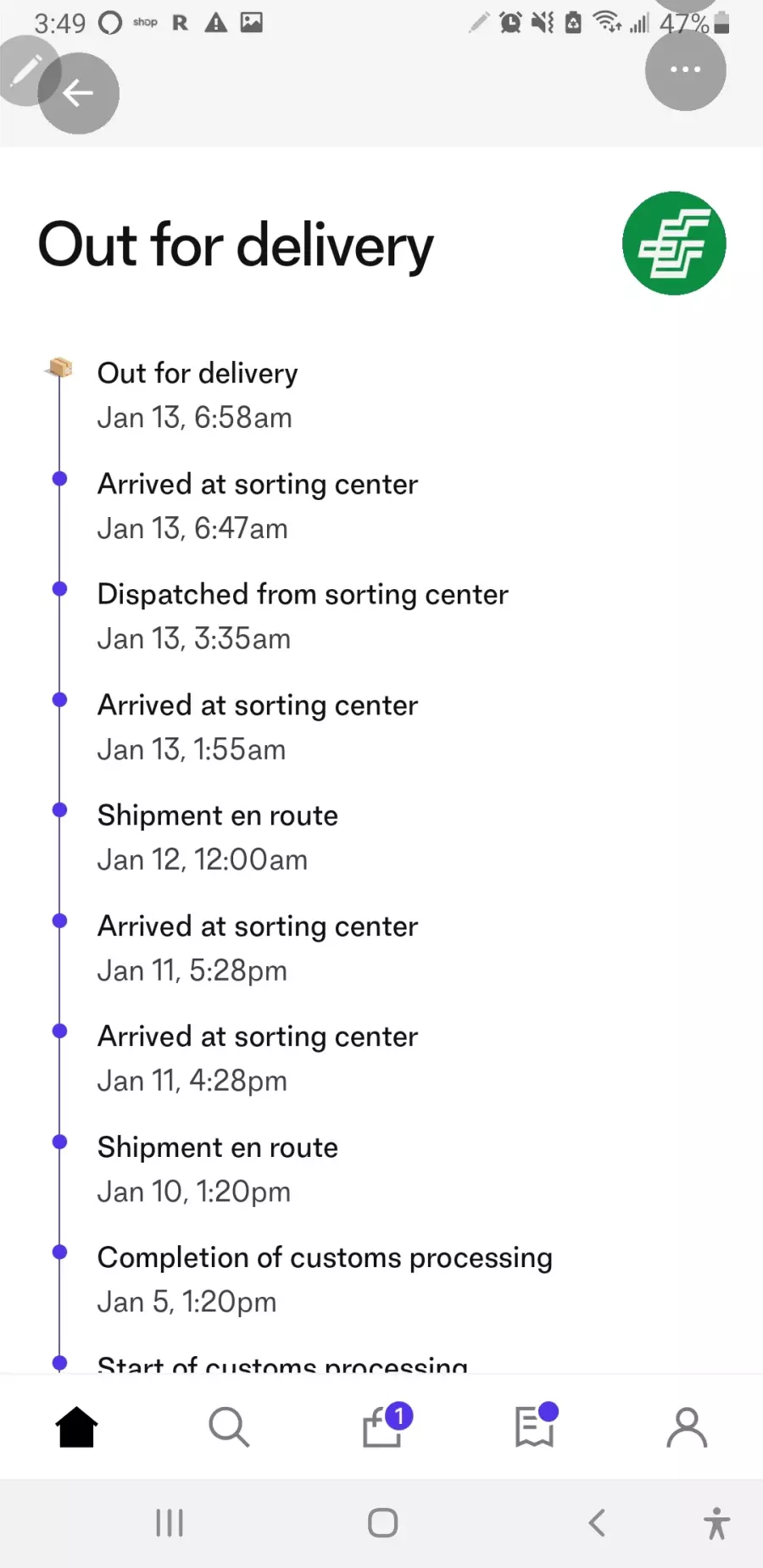Go to the account profile tab
The width and height of the screenshot is (763, 1568).
(x=687, y=1427)
